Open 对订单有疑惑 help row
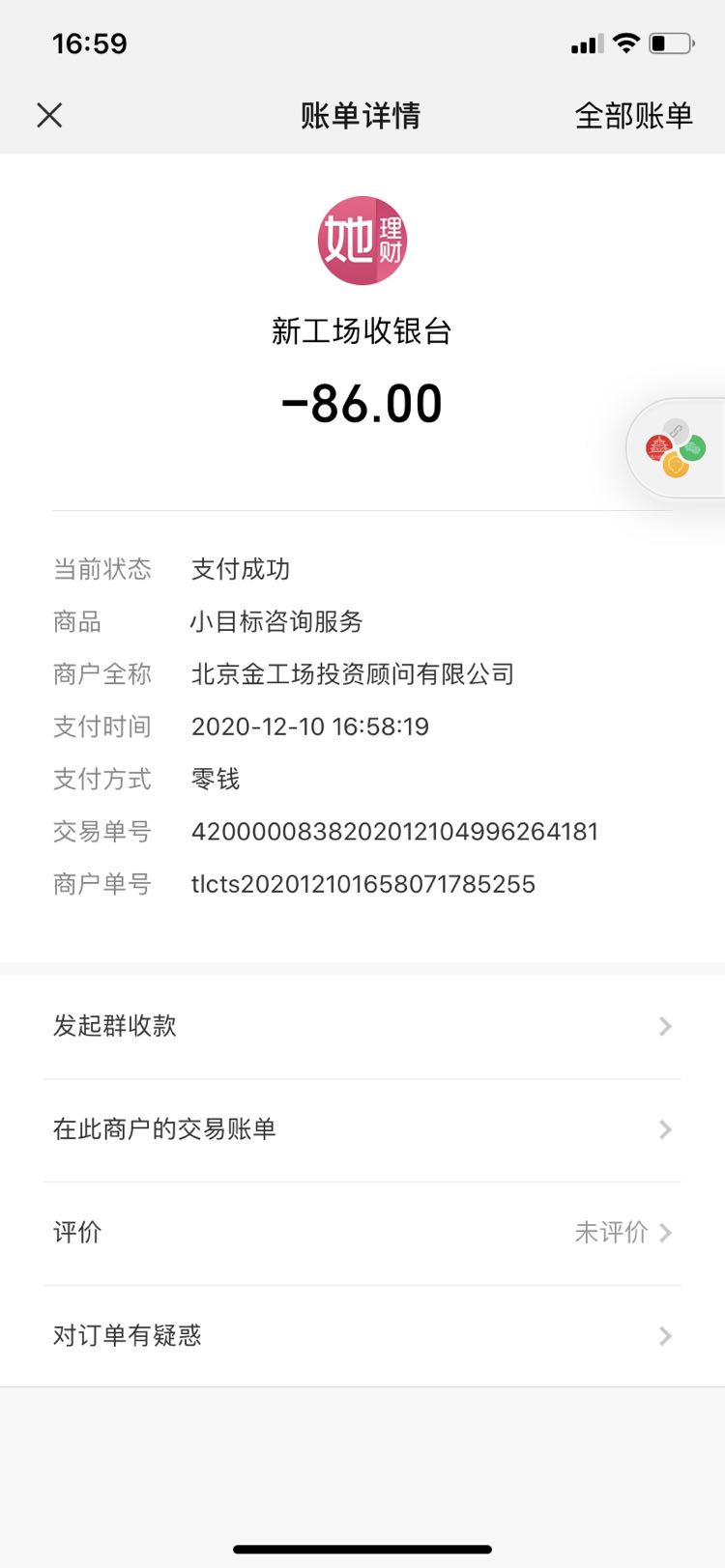Viewport: 725px width, 1568px height. [x=362, y=1336]
